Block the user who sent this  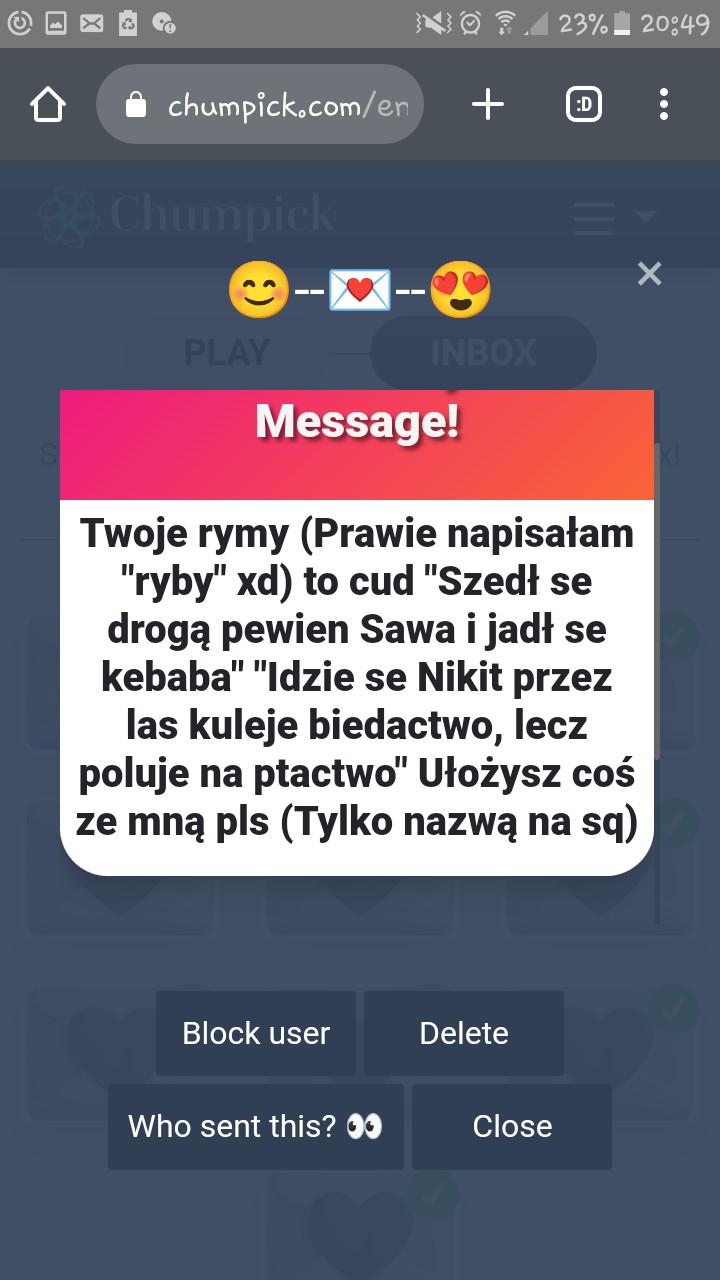pyautogui.click(x=256, y=1033)
